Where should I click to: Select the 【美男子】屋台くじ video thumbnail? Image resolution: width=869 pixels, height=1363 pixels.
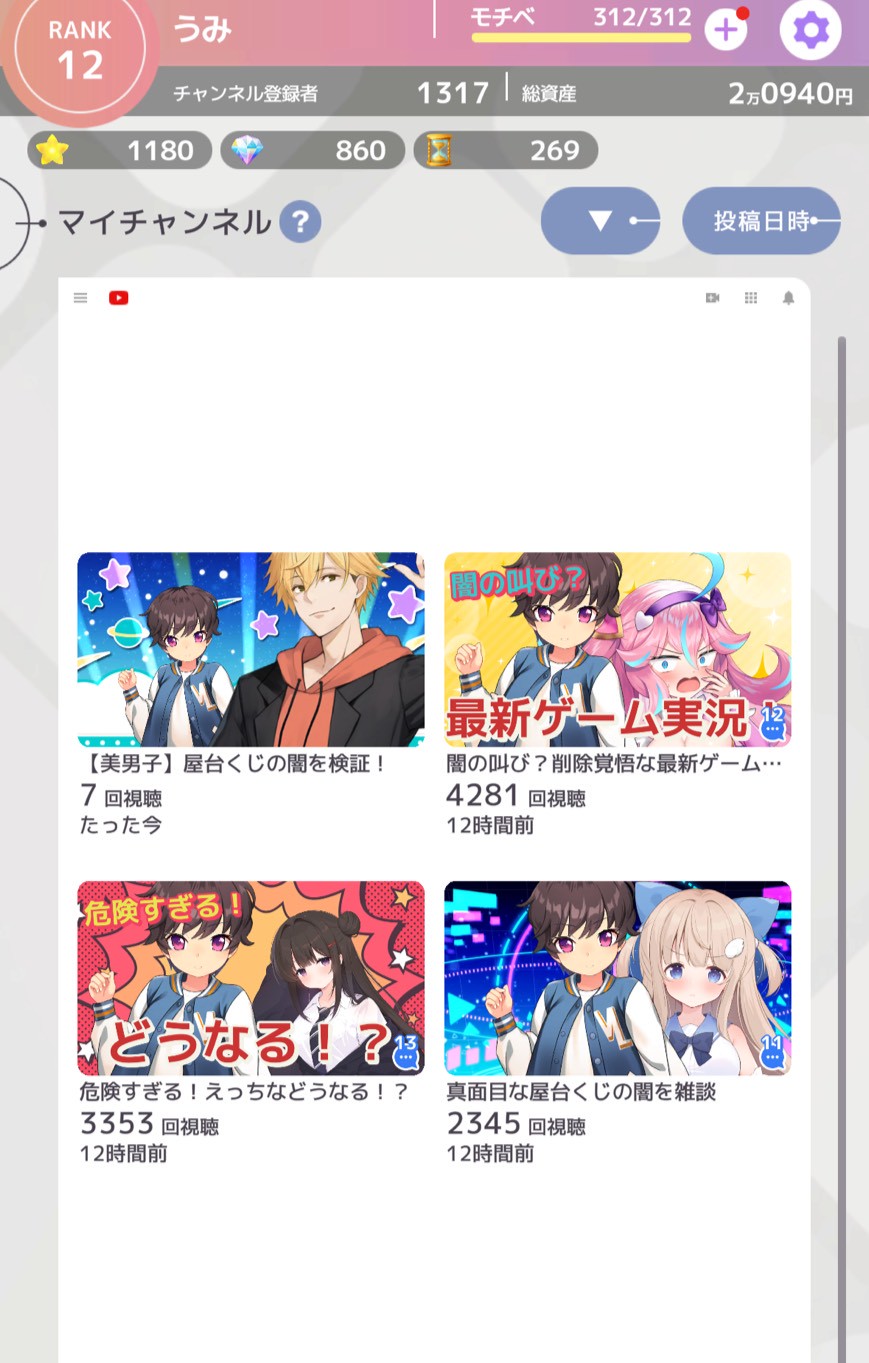click(250, 648)
